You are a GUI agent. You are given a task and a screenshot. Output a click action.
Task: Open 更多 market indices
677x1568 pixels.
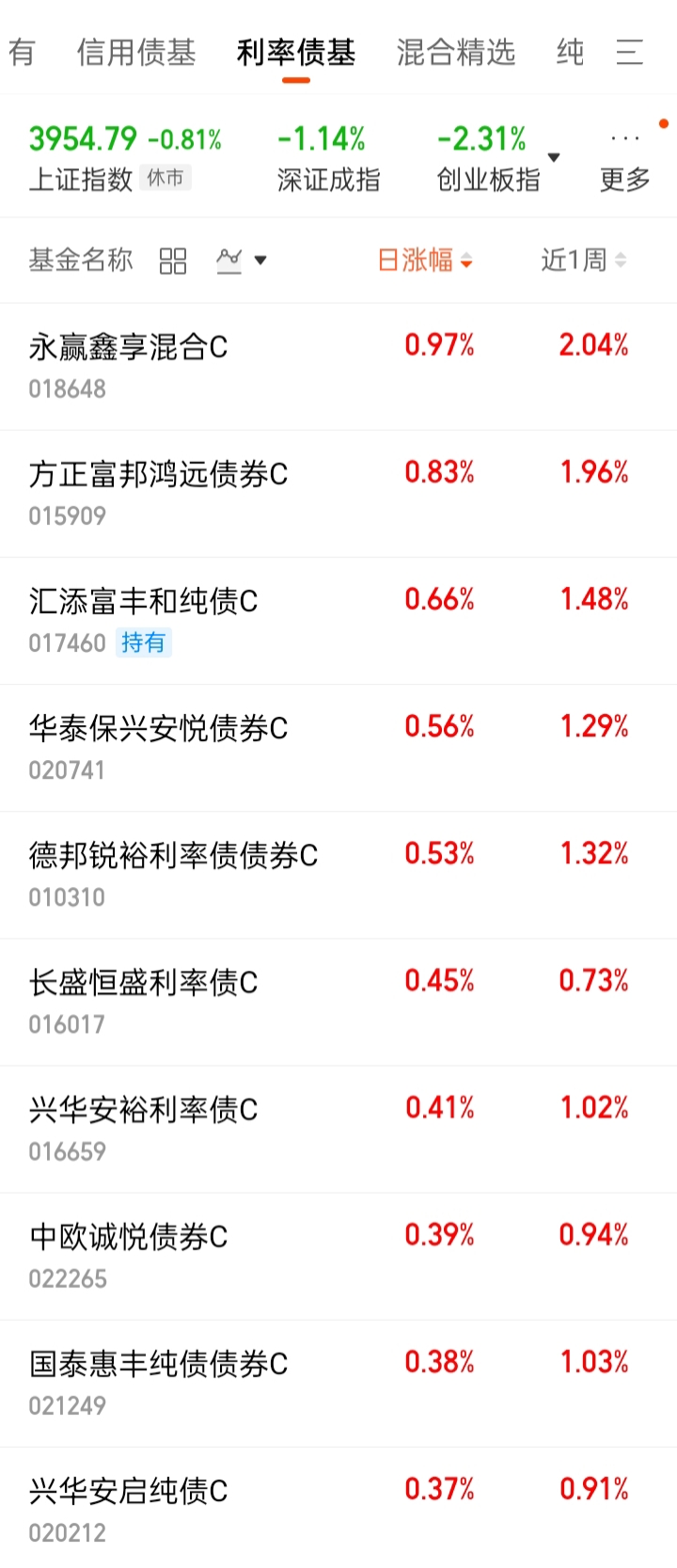point(625,158)
